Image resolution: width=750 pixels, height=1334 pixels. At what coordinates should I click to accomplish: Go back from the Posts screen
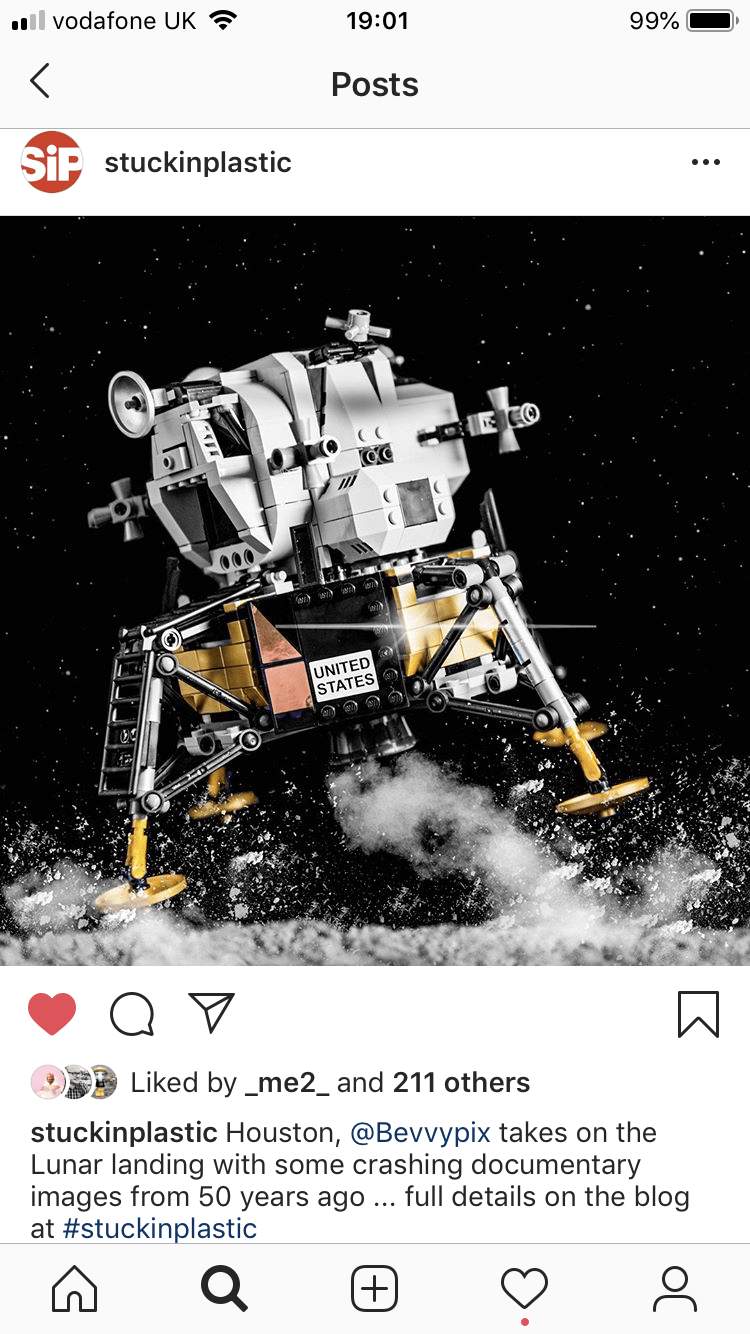click(x=40, y=82)
